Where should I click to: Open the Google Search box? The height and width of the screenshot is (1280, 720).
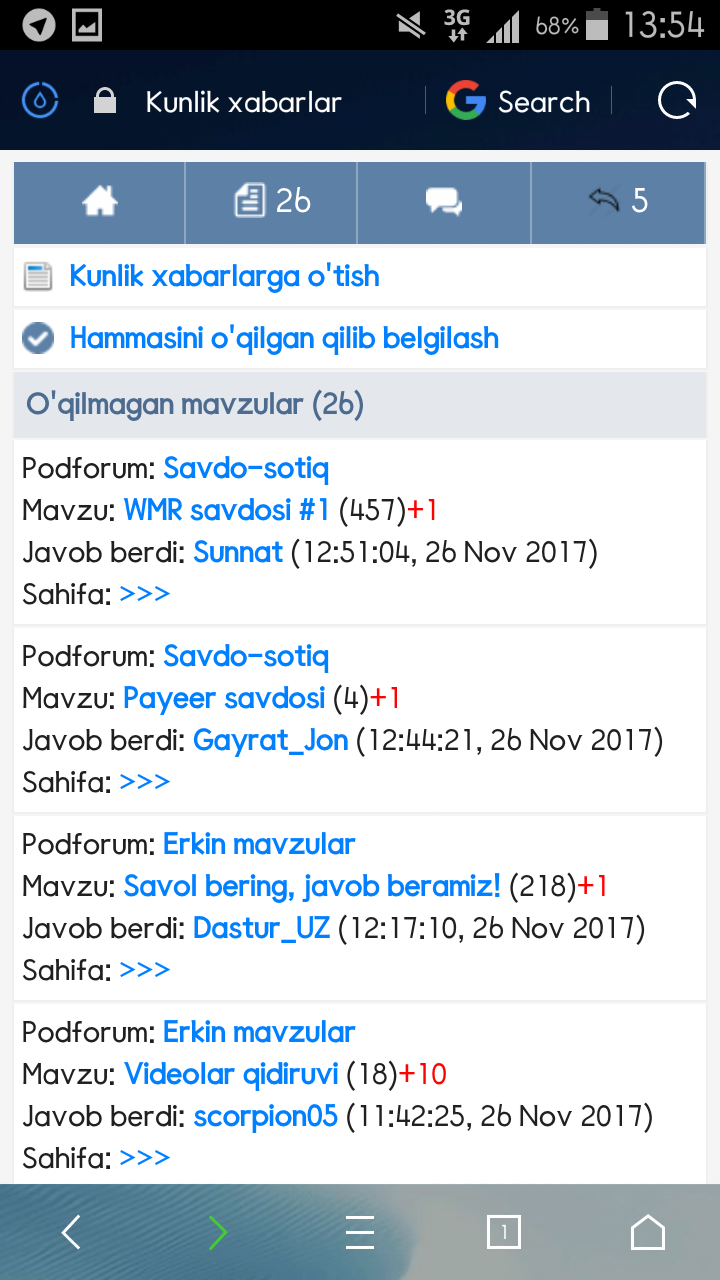pyautogui.click(x=518, y=102)
